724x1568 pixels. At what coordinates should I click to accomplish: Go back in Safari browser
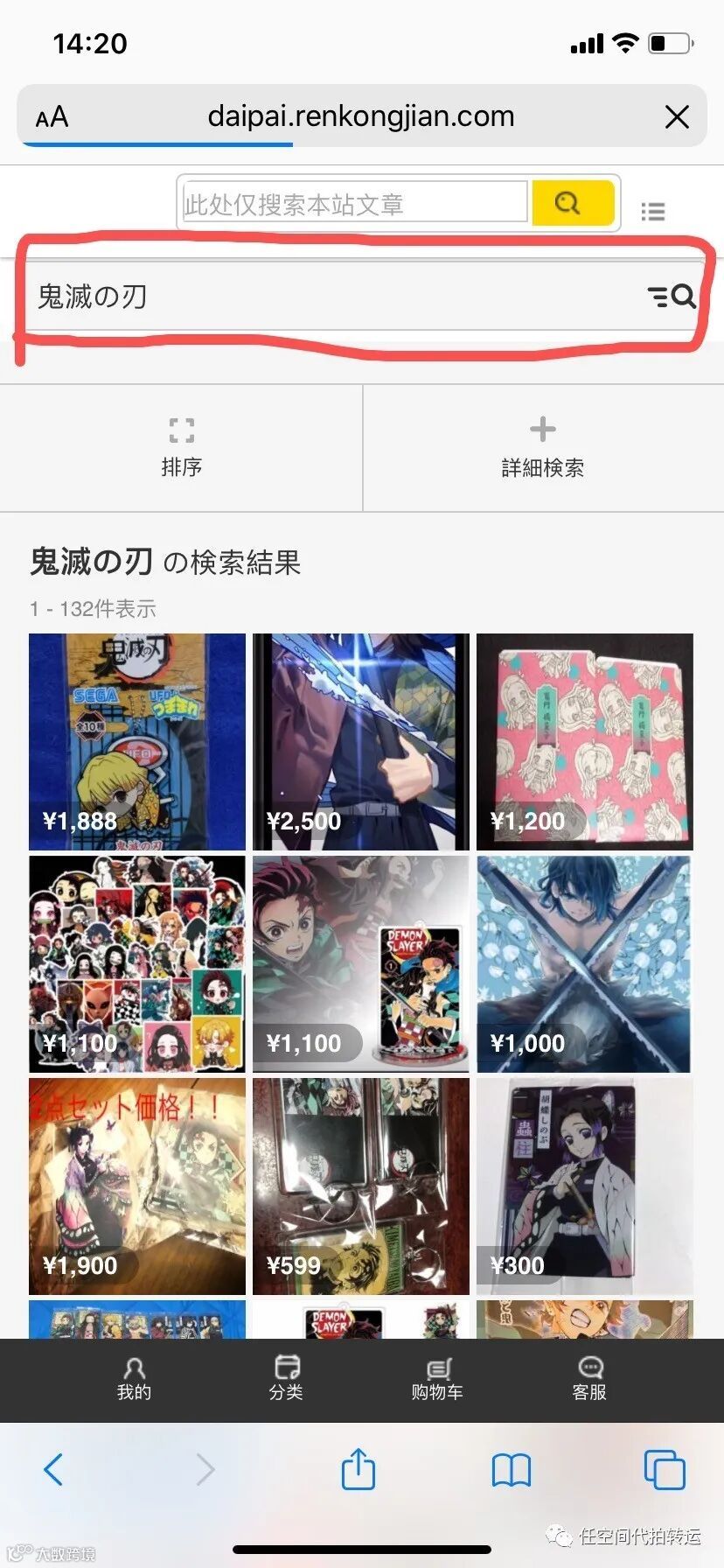(x=53, y=1469)
